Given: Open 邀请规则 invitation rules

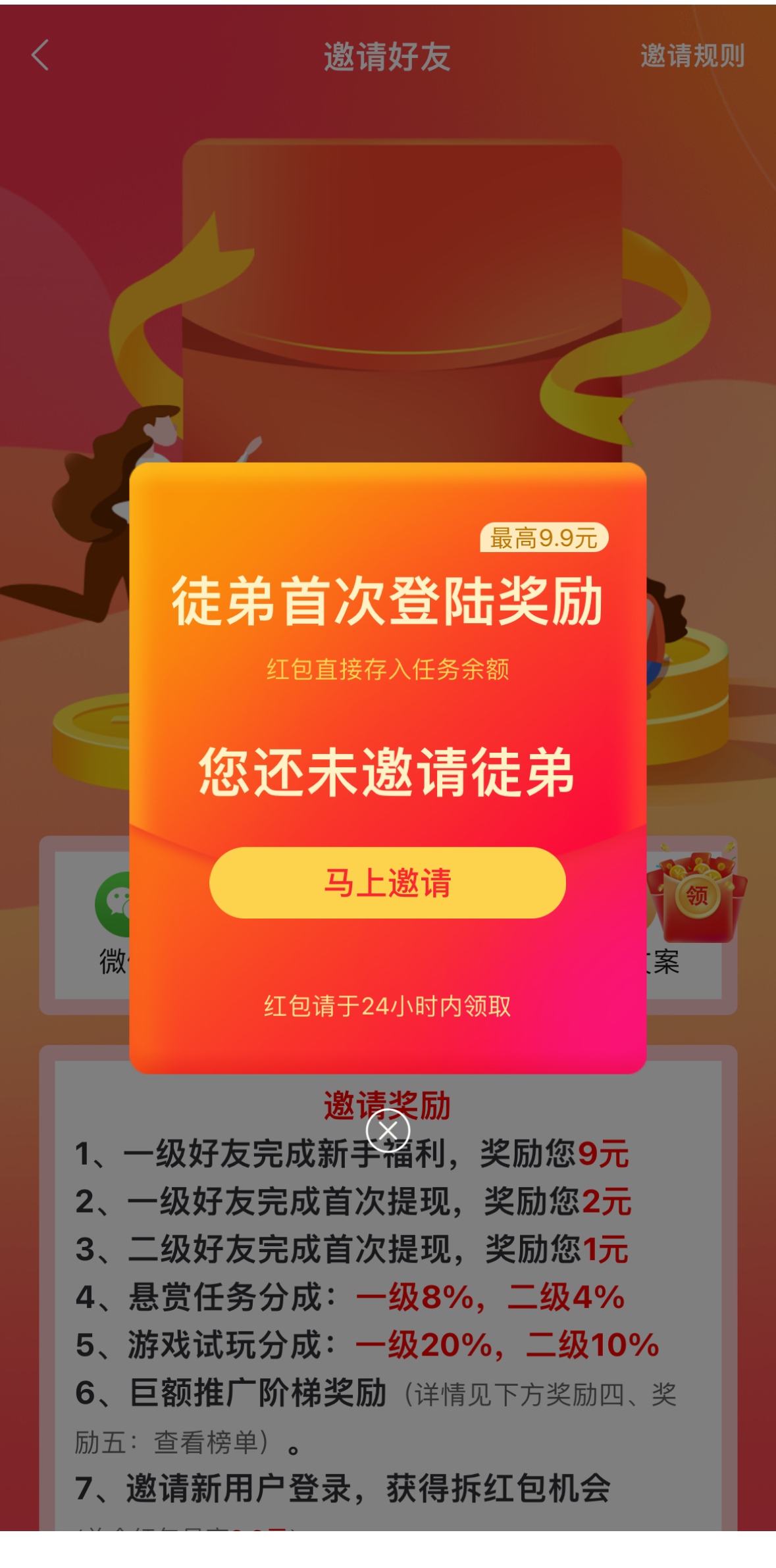Looking at the screenshot, I should (692, 56).
